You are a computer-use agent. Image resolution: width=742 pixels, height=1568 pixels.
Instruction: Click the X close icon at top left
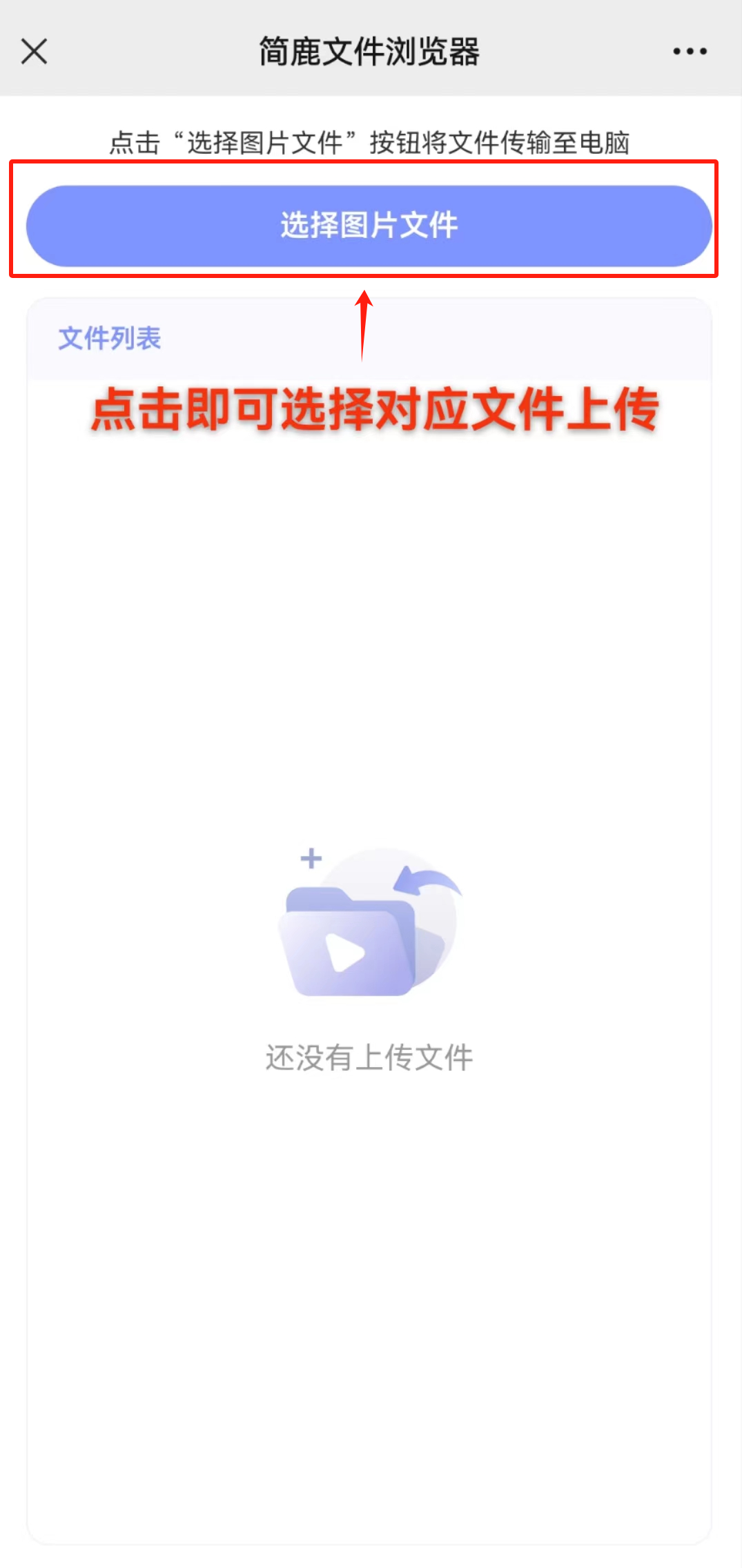tap(33, 51)
